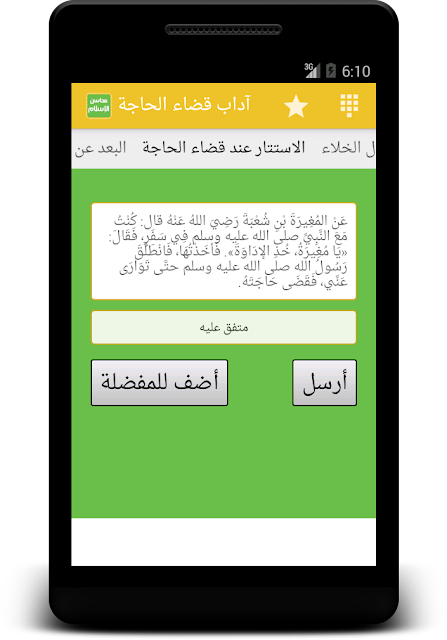Tap the green app logo in the header
The height and width of the screenshot is (640, 447).
(x=98, y=106)
